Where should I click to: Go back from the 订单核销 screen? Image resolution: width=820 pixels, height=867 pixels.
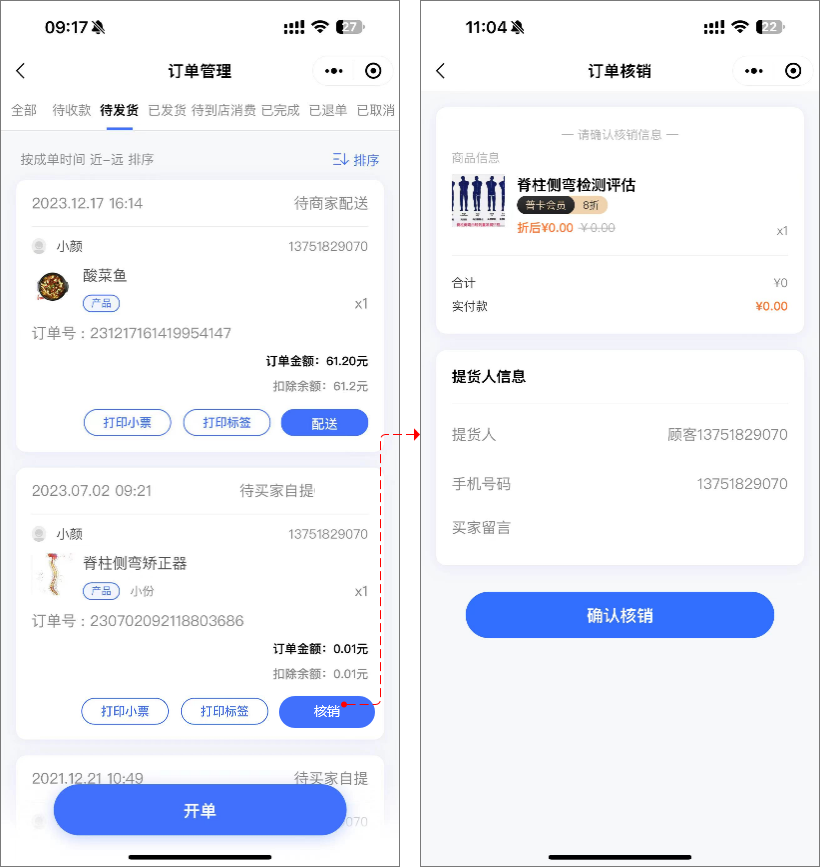point(441,71)
